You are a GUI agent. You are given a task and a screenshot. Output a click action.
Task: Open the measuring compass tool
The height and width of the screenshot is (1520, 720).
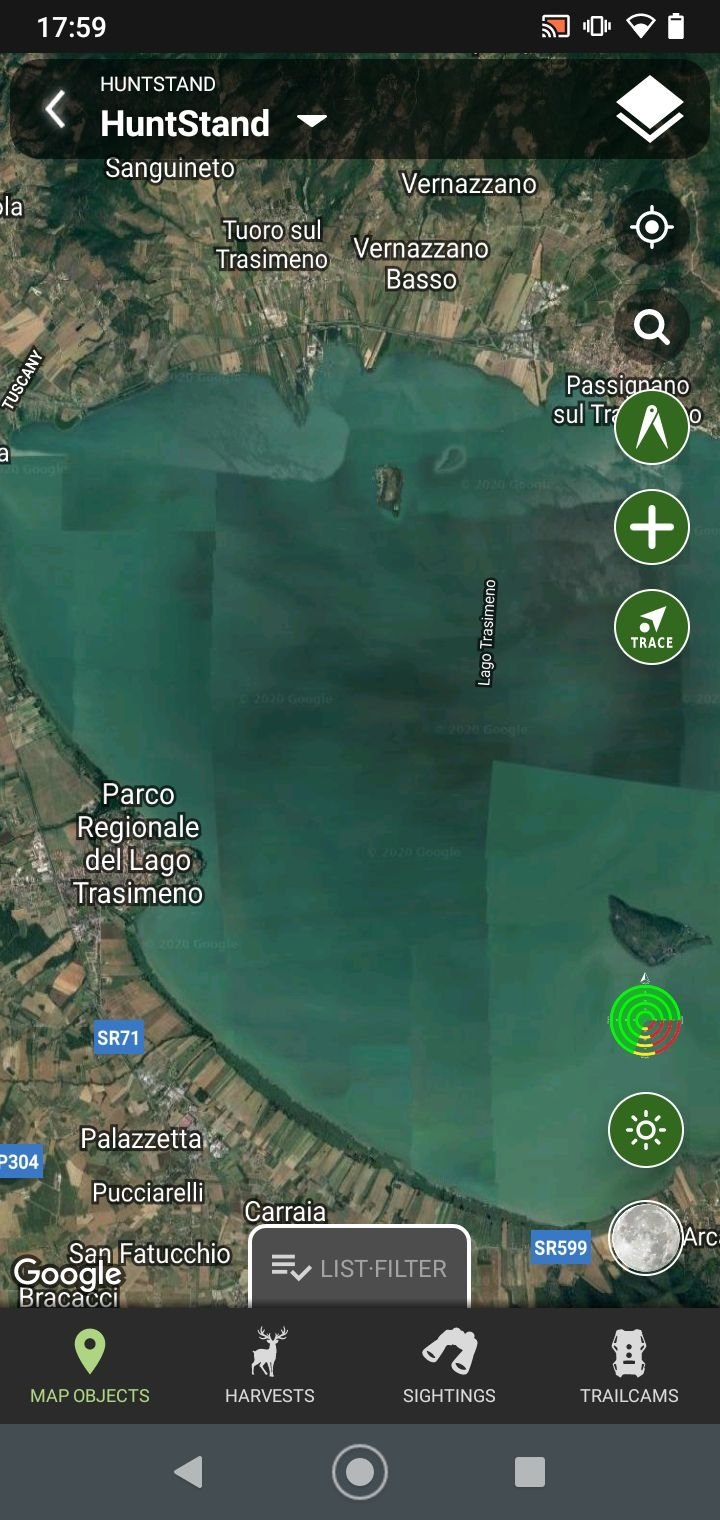pyautogui.click(x=652, y=427)
